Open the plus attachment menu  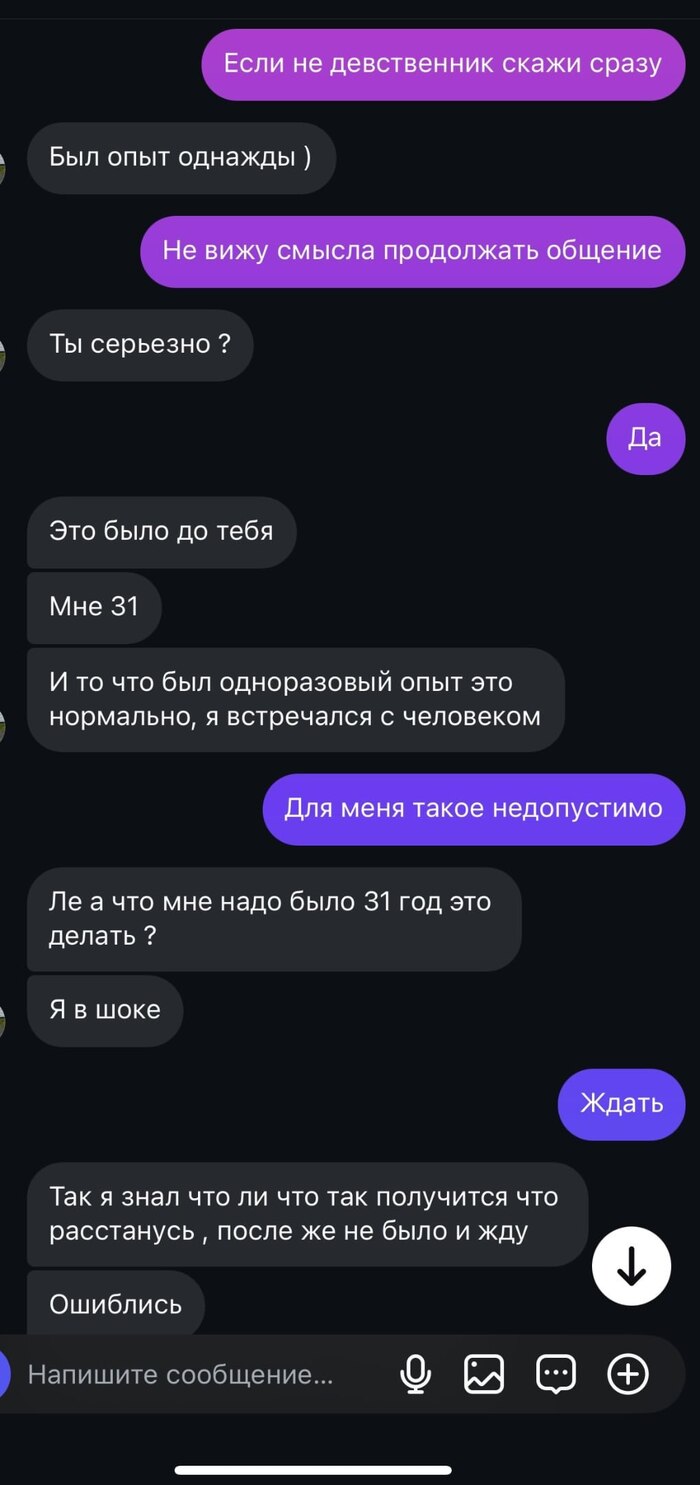[628, 1375]
